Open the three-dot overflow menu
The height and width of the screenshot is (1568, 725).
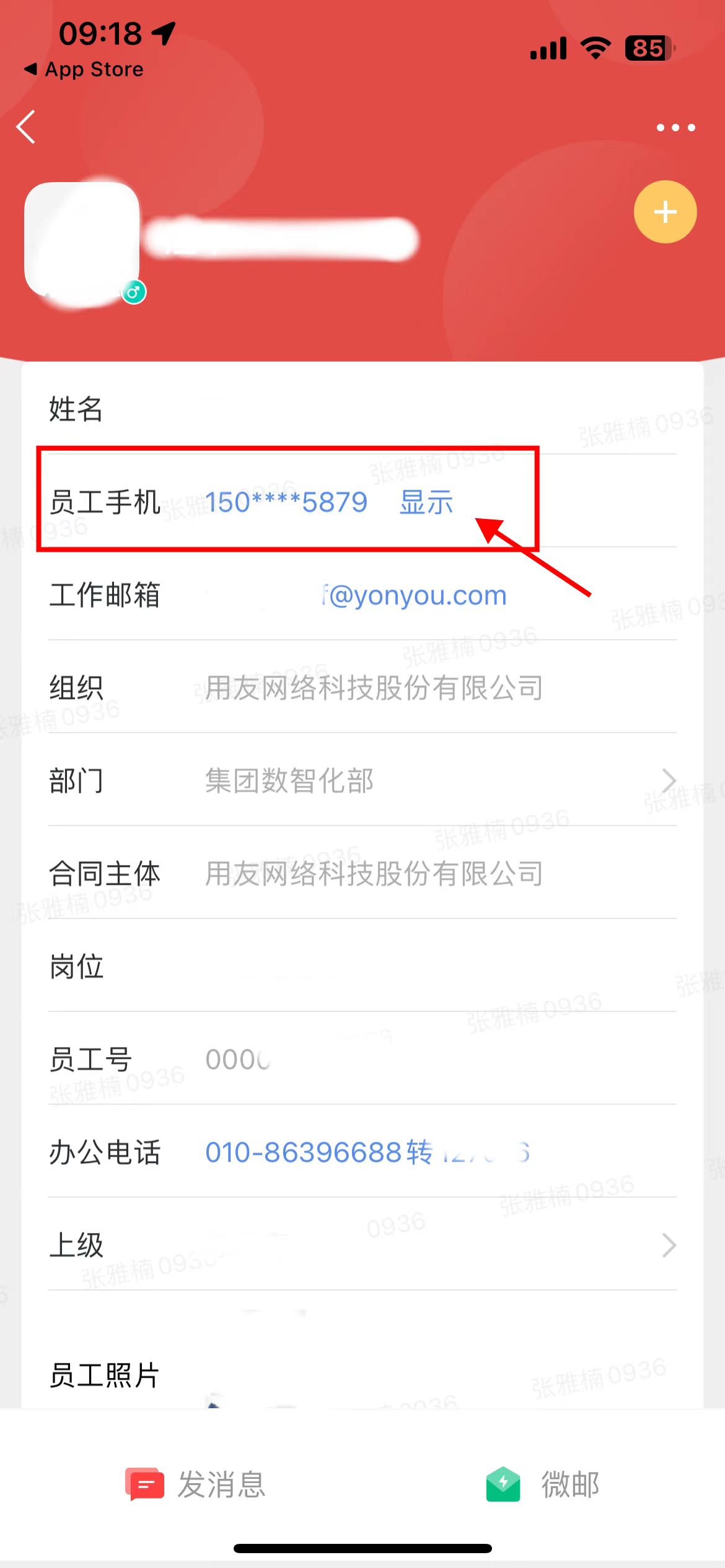click(675, 128)
